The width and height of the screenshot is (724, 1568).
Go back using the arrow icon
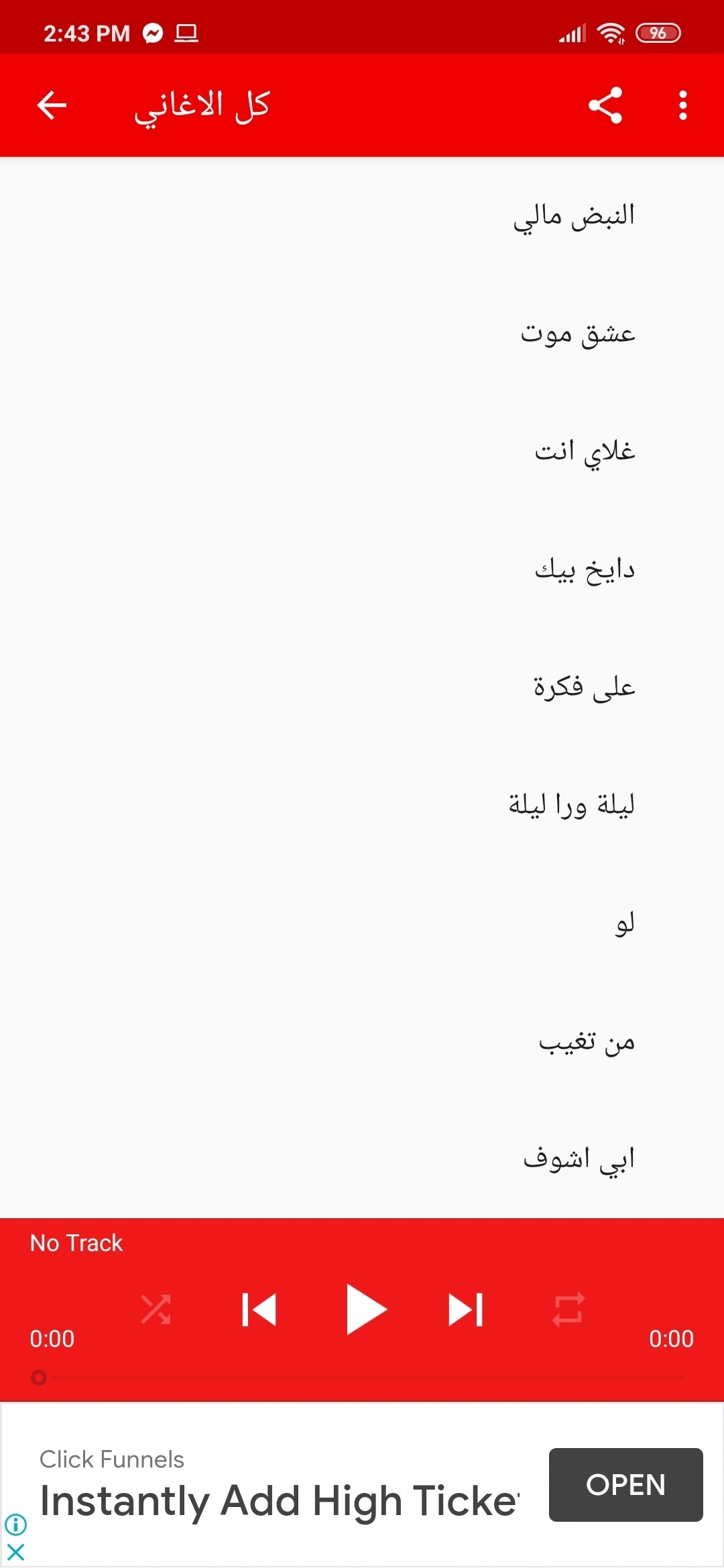(52, 105)
